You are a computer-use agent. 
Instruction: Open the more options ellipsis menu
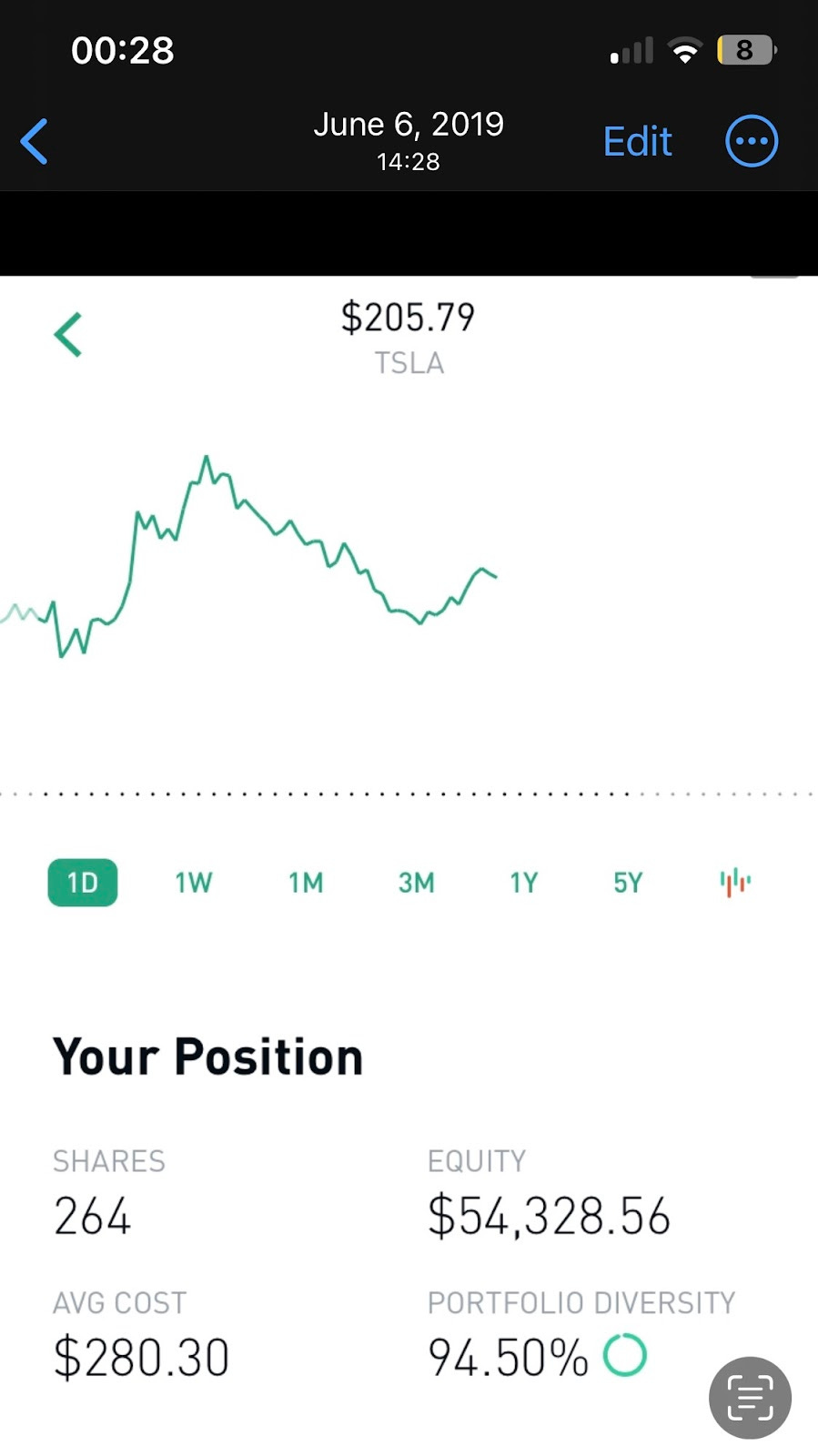coord(752,141)
